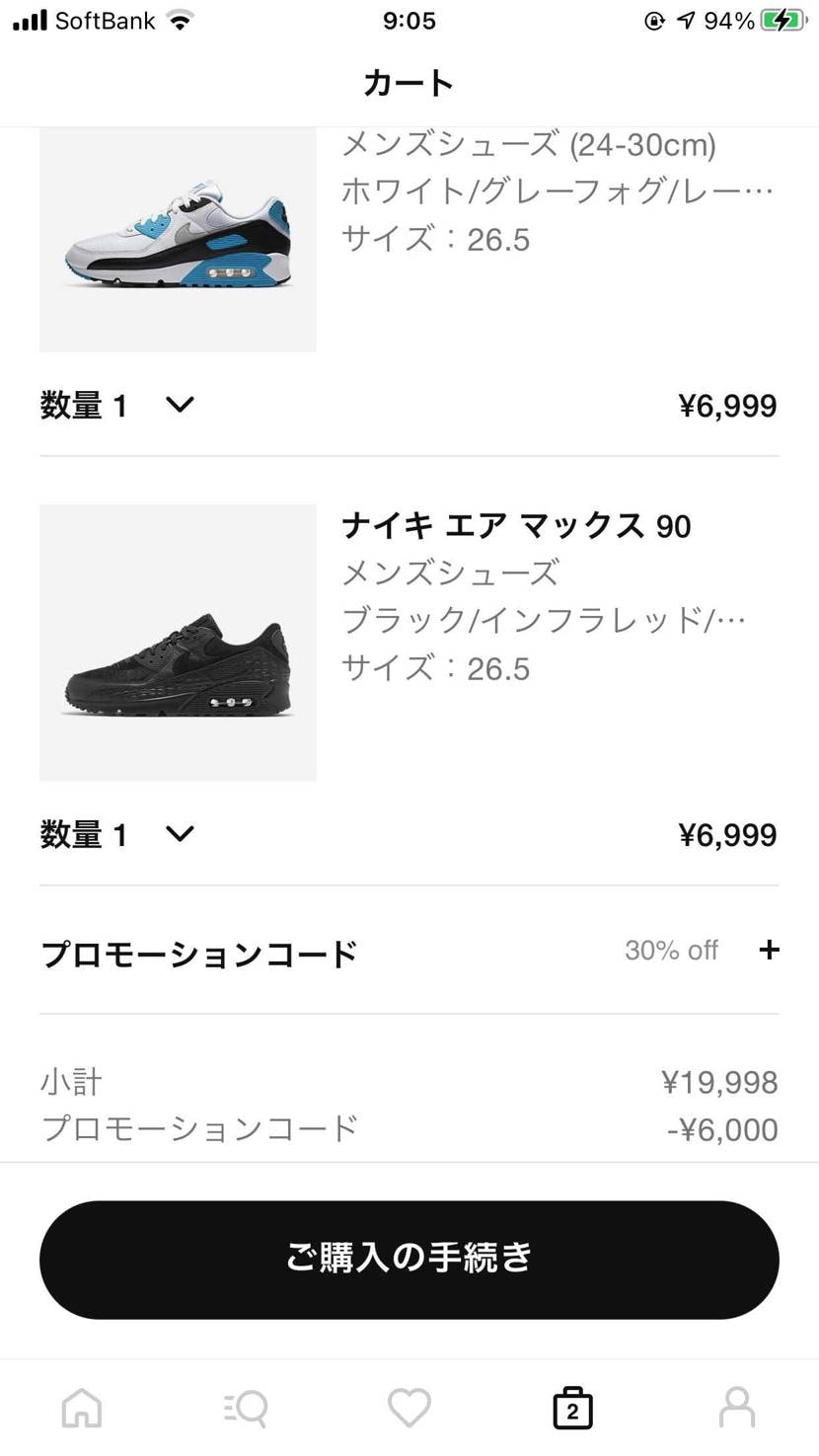Tap the search icon in the bottom bar
819x1456 pixels.
246,1408
